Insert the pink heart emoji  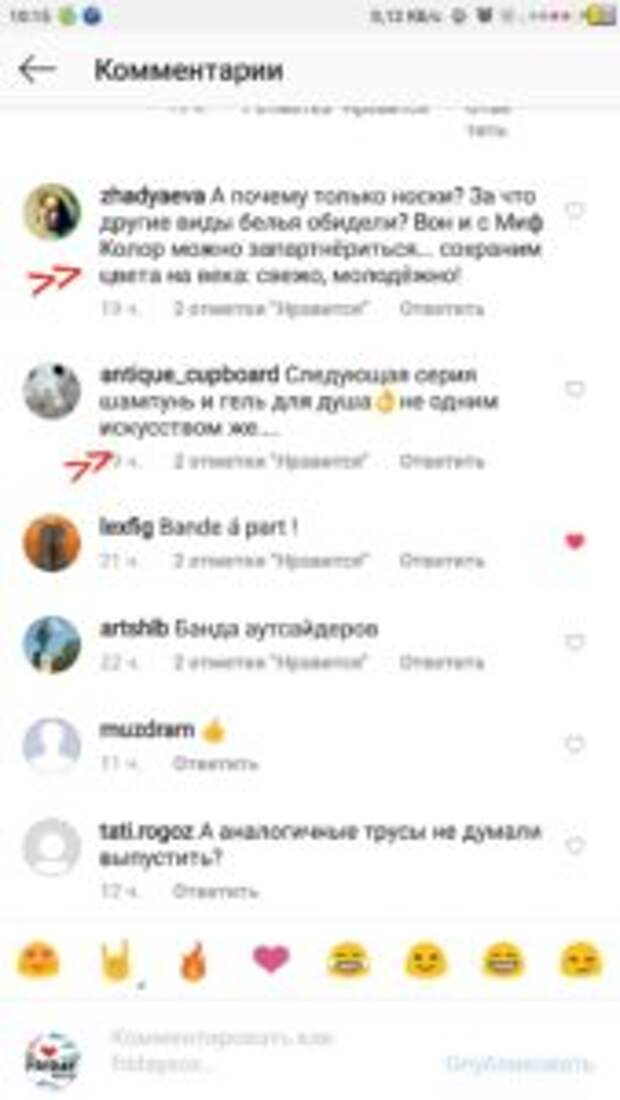tap(270, 961)
